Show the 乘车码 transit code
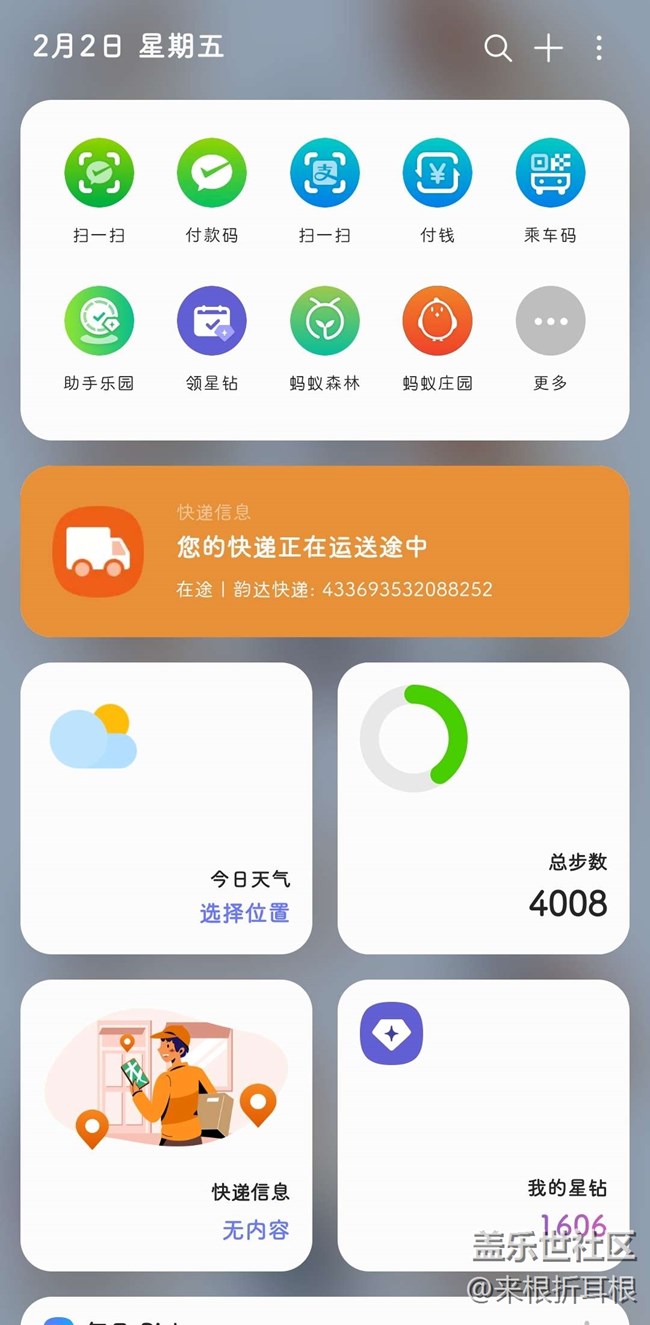The height and width of the screenshot is (1325, 650). tap(550, 174)
